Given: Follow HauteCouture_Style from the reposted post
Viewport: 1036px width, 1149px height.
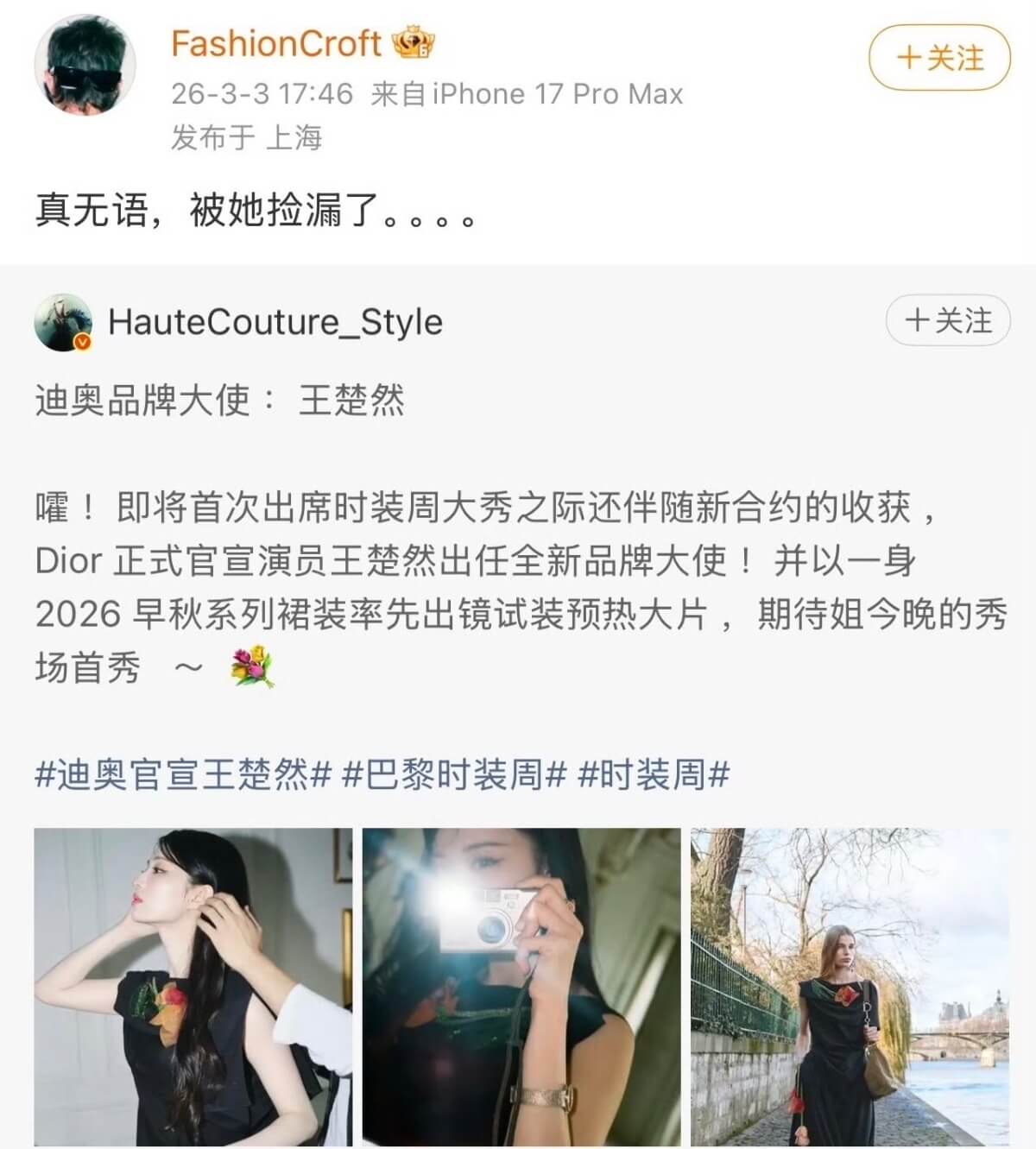Looking at the screenshot, I should click(947, 321).
